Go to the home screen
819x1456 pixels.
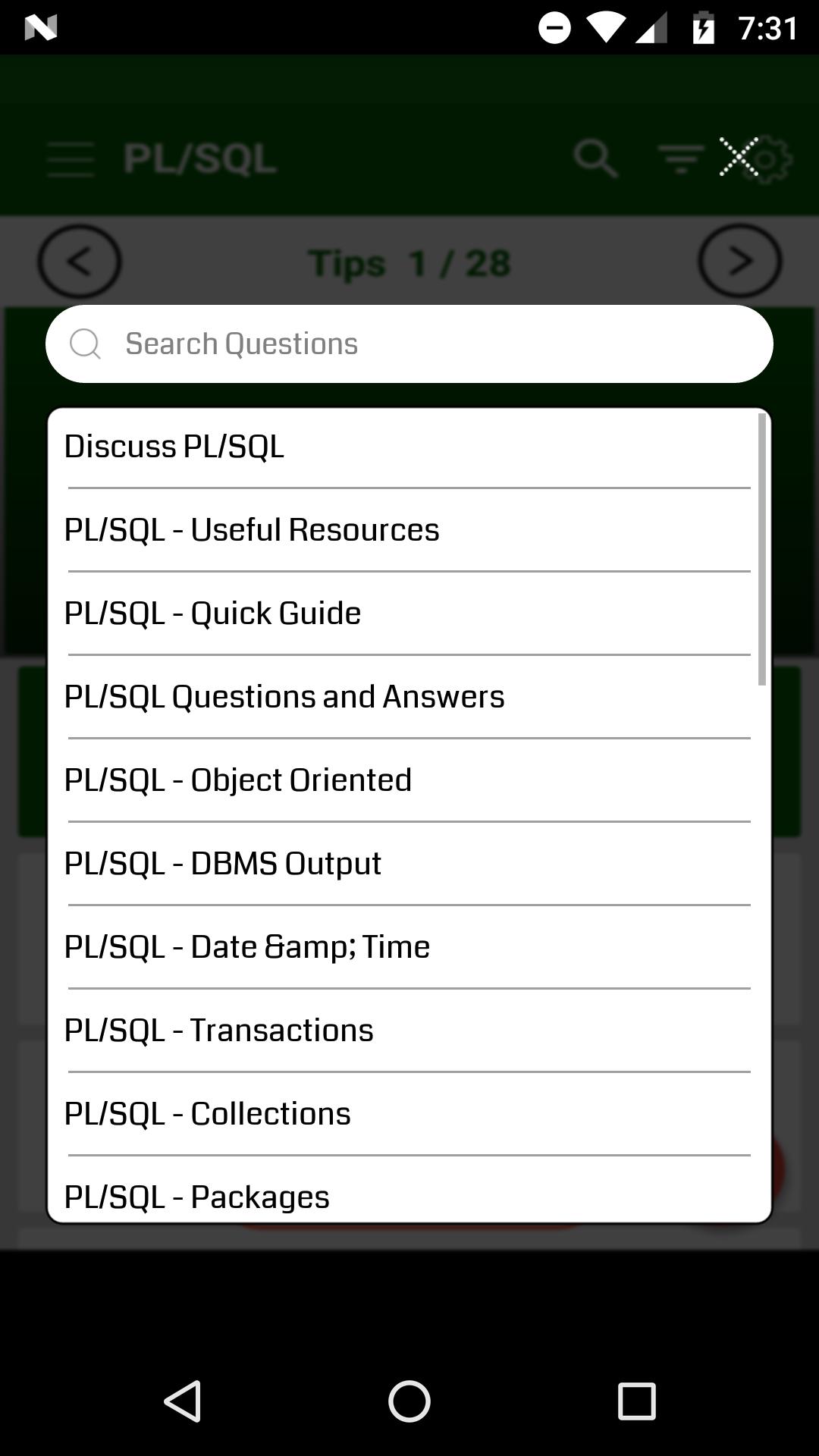pos(409,1401)
